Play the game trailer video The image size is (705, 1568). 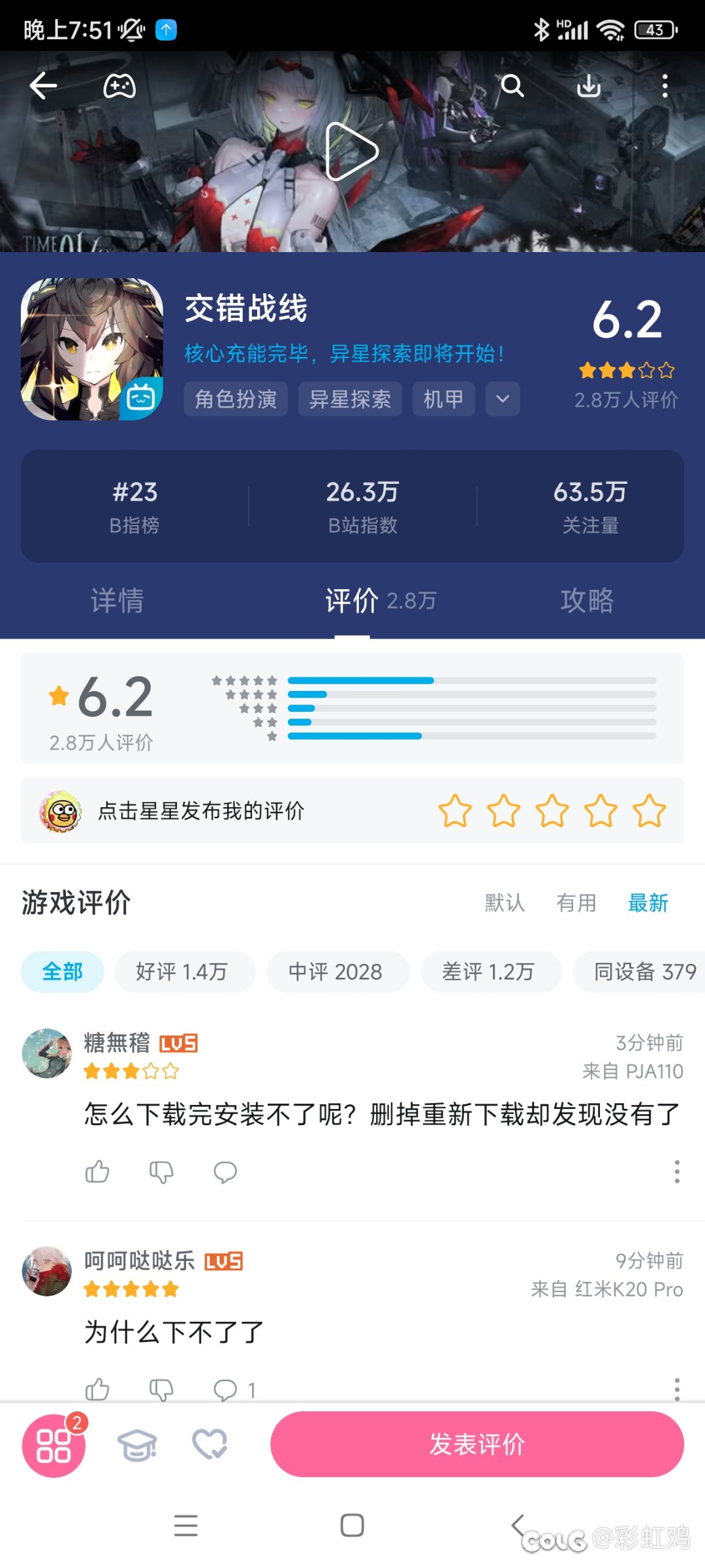(x=352, y=152)
